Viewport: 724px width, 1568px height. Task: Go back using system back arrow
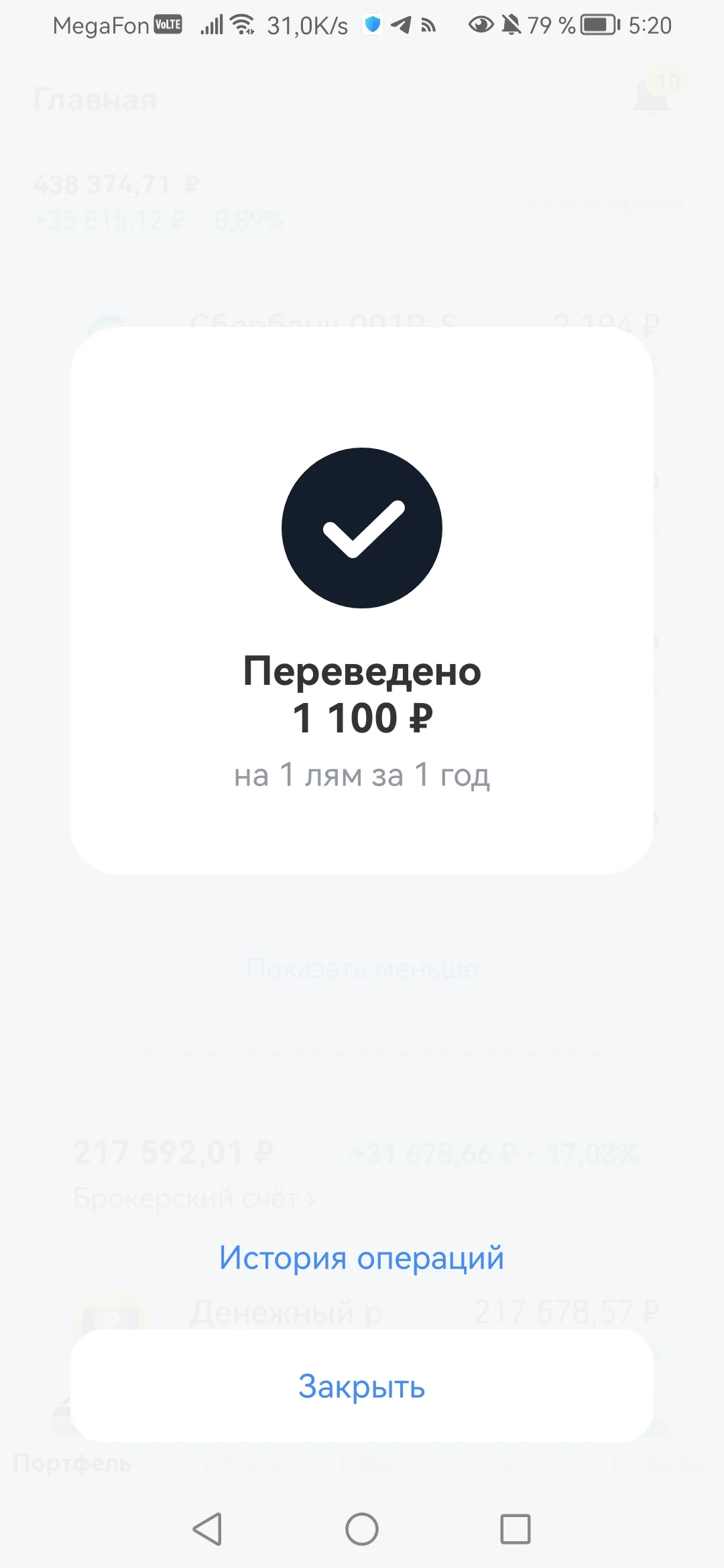tap(207, 1529)
